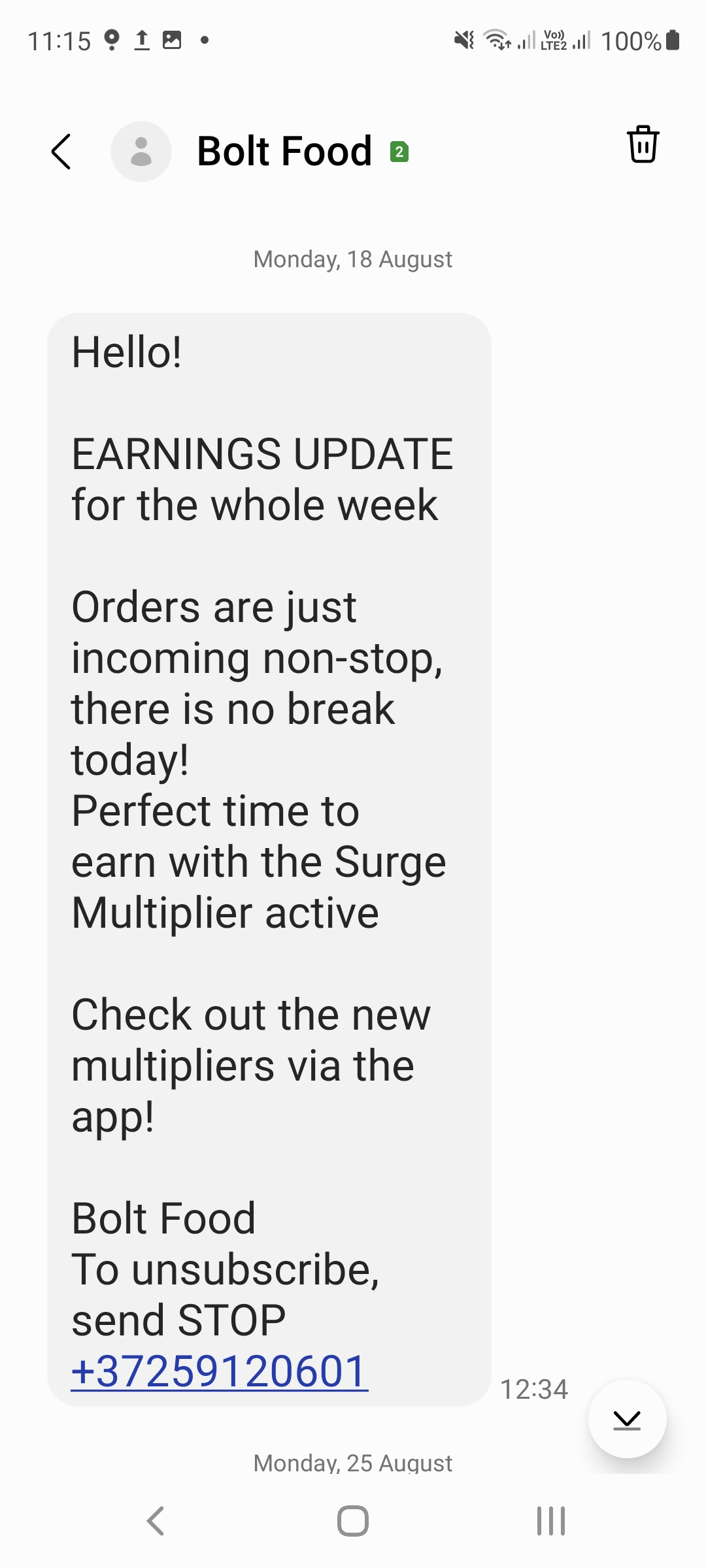
Task: Open the Bolt Food contact avatar
Action: 141,152
